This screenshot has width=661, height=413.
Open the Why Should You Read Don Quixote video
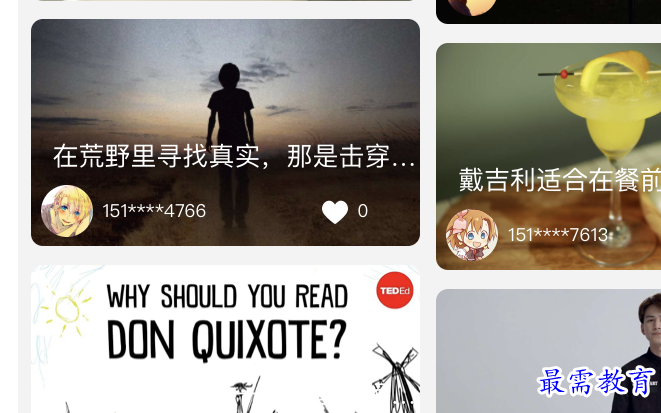click(225, 340)
